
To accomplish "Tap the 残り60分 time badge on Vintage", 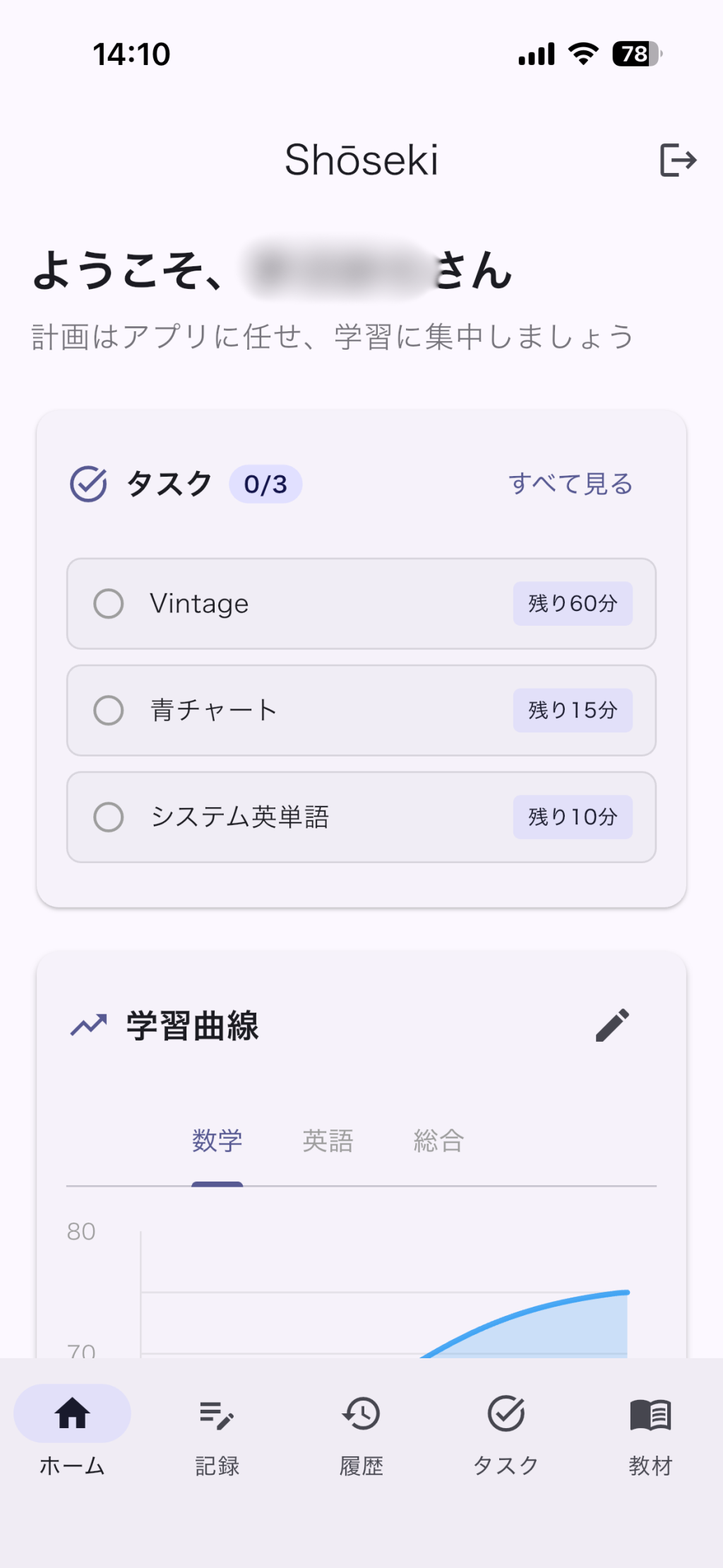I will click(x=573, y=605).
